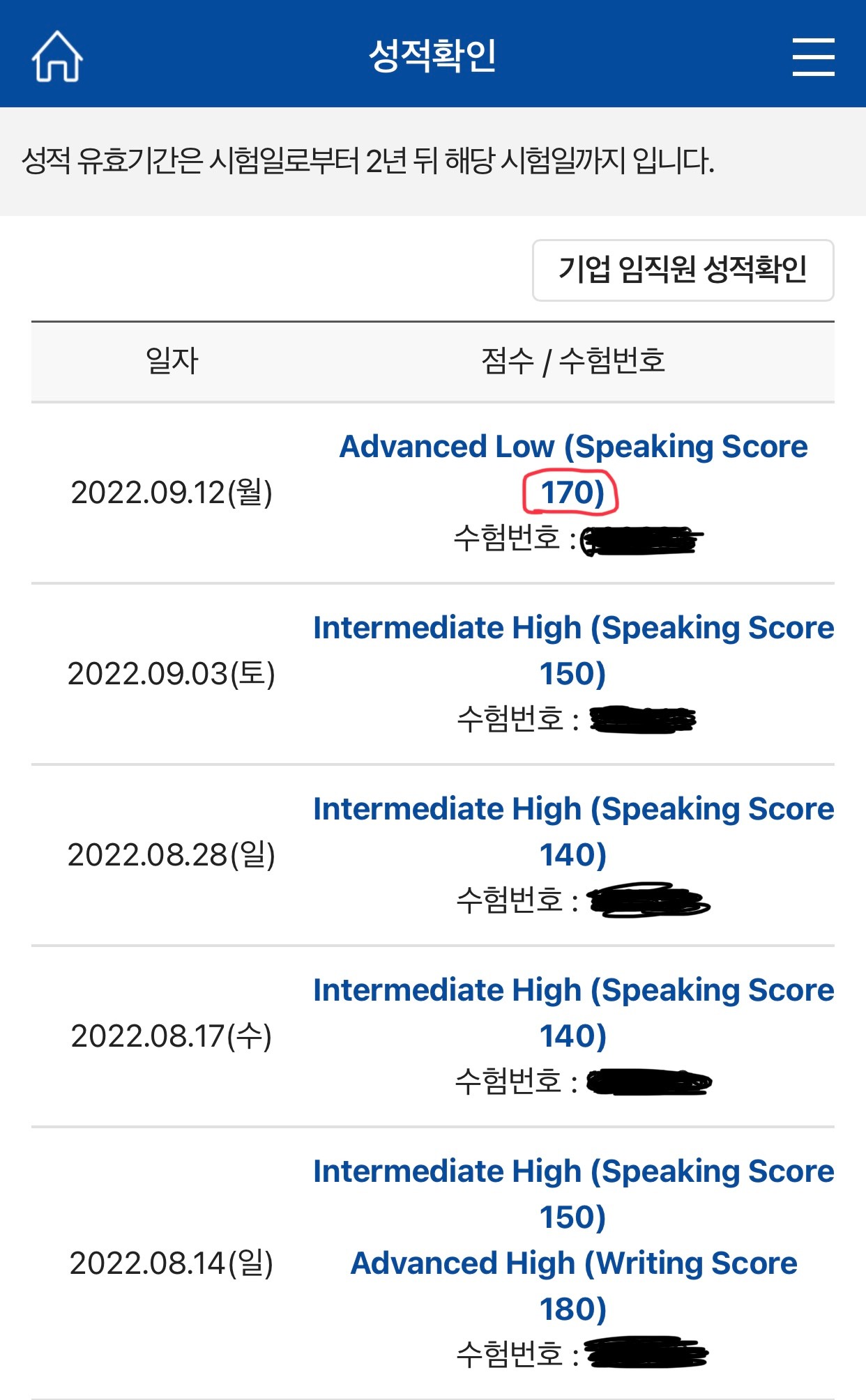View the 2022.08.28 Intermediate High score 140

coord(573,831)
